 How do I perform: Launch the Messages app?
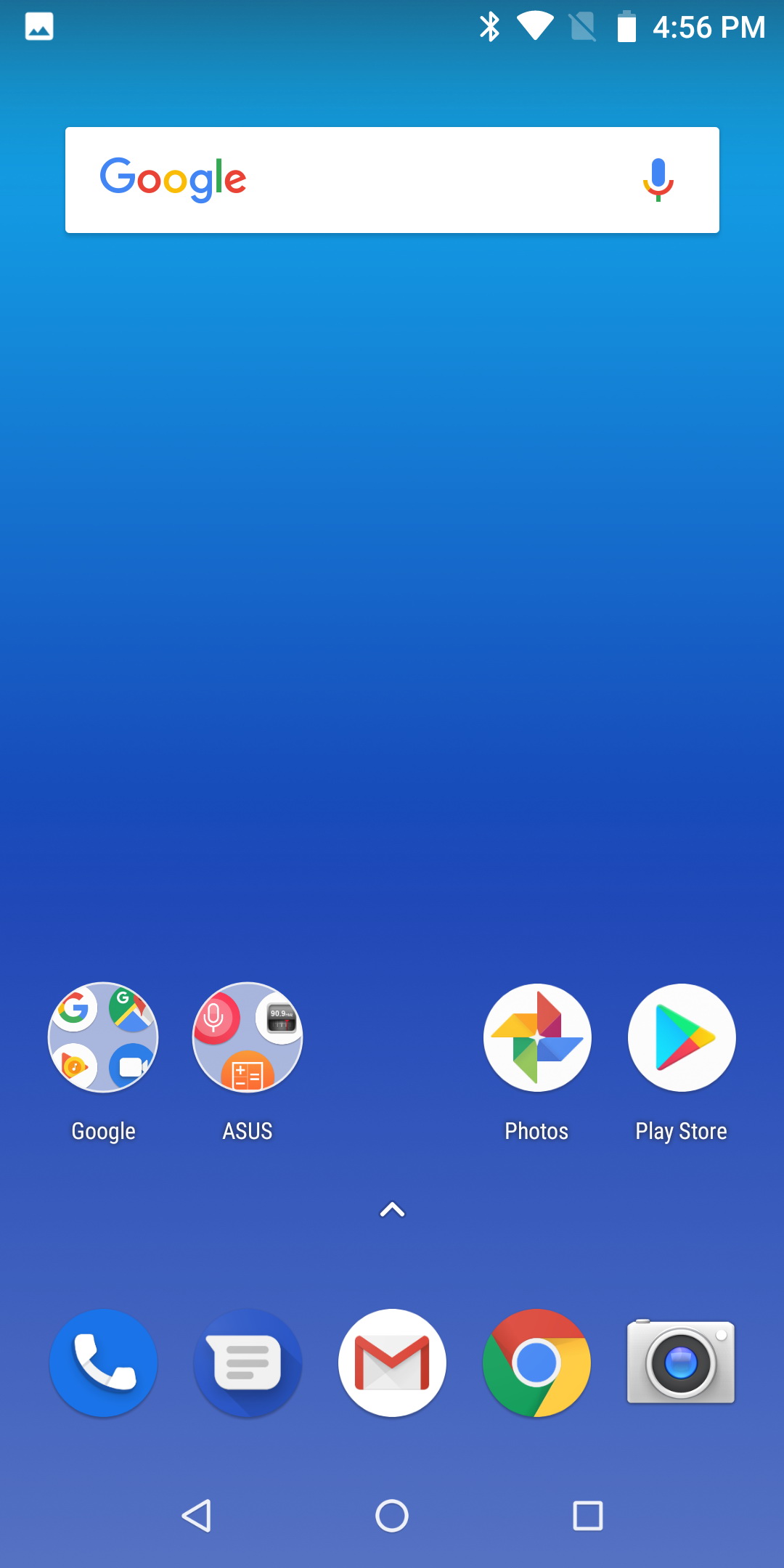(248, 1363)
